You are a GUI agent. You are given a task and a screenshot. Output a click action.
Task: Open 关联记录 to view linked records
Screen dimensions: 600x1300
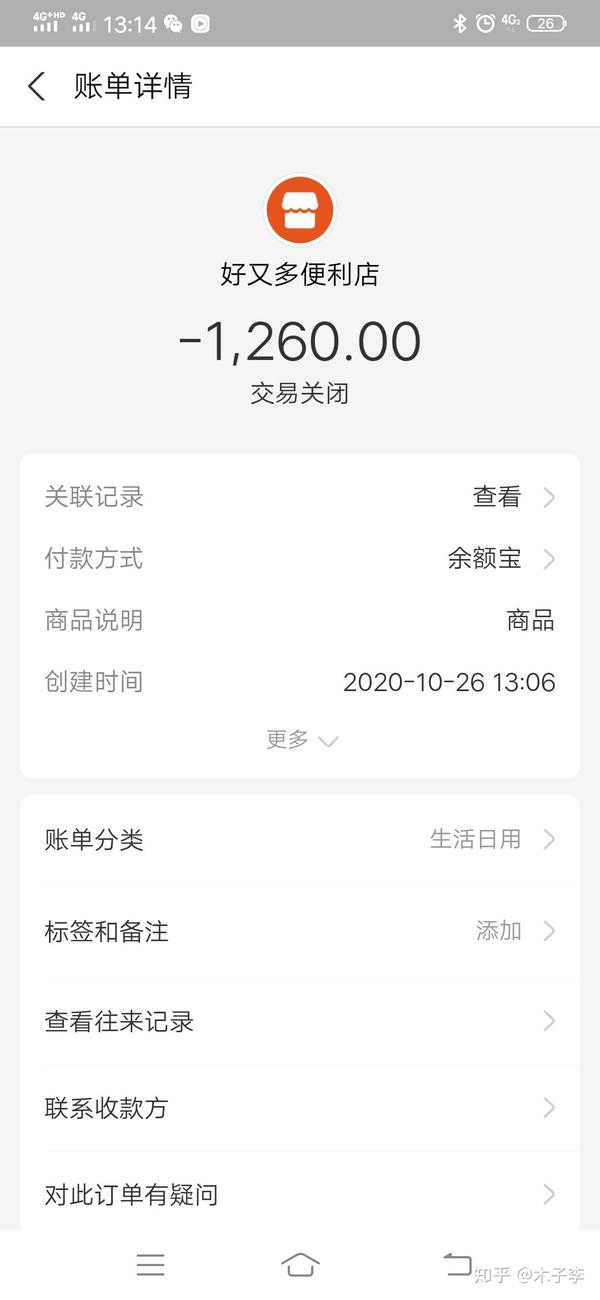tap(300, 496)
